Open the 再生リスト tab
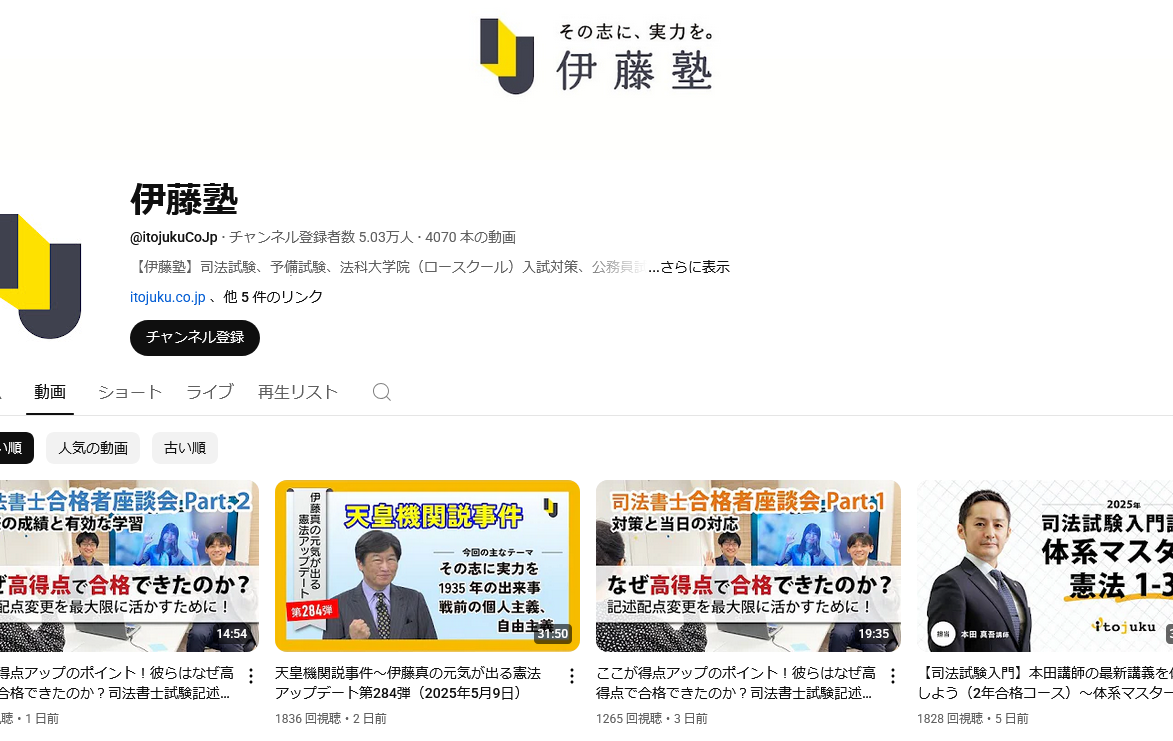Screen dimensions: 1173x741 pyautogui.click(x=298, y=392)
